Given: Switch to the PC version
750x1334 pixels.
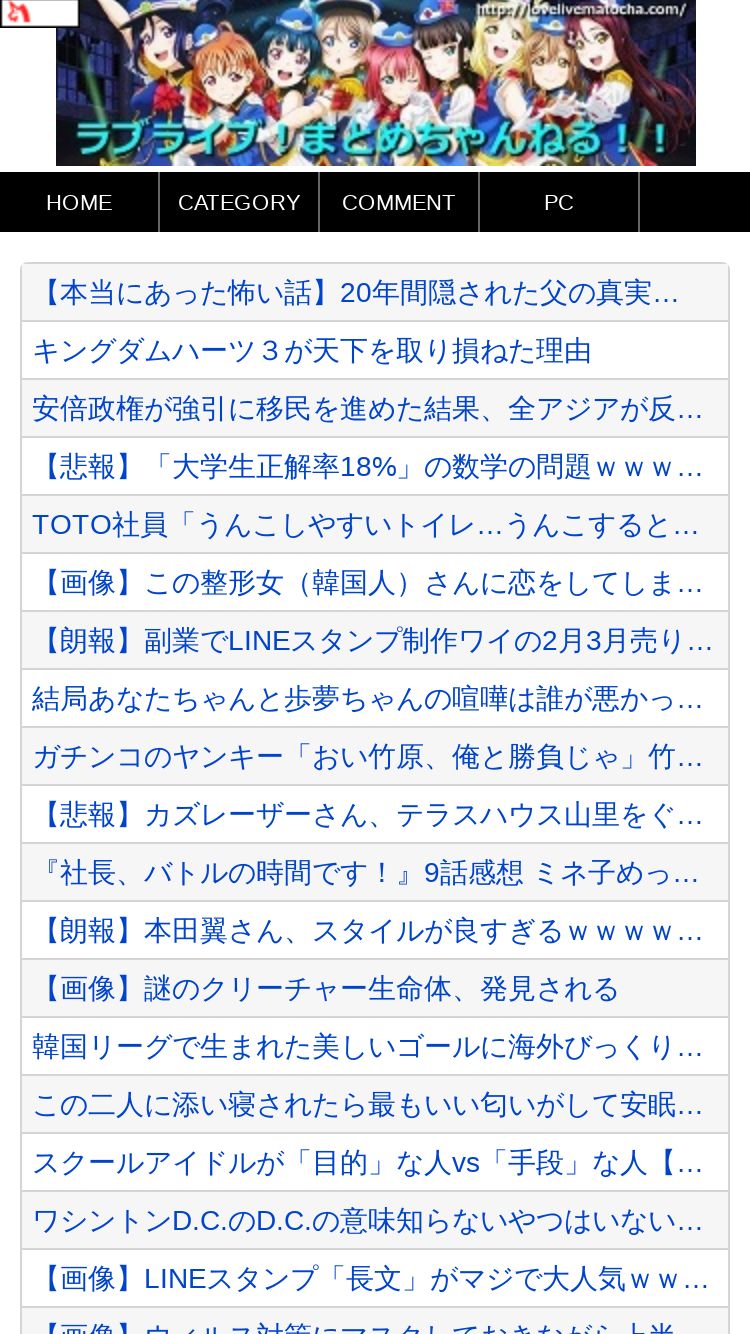Looking at the screenshot, I should 559,202.
